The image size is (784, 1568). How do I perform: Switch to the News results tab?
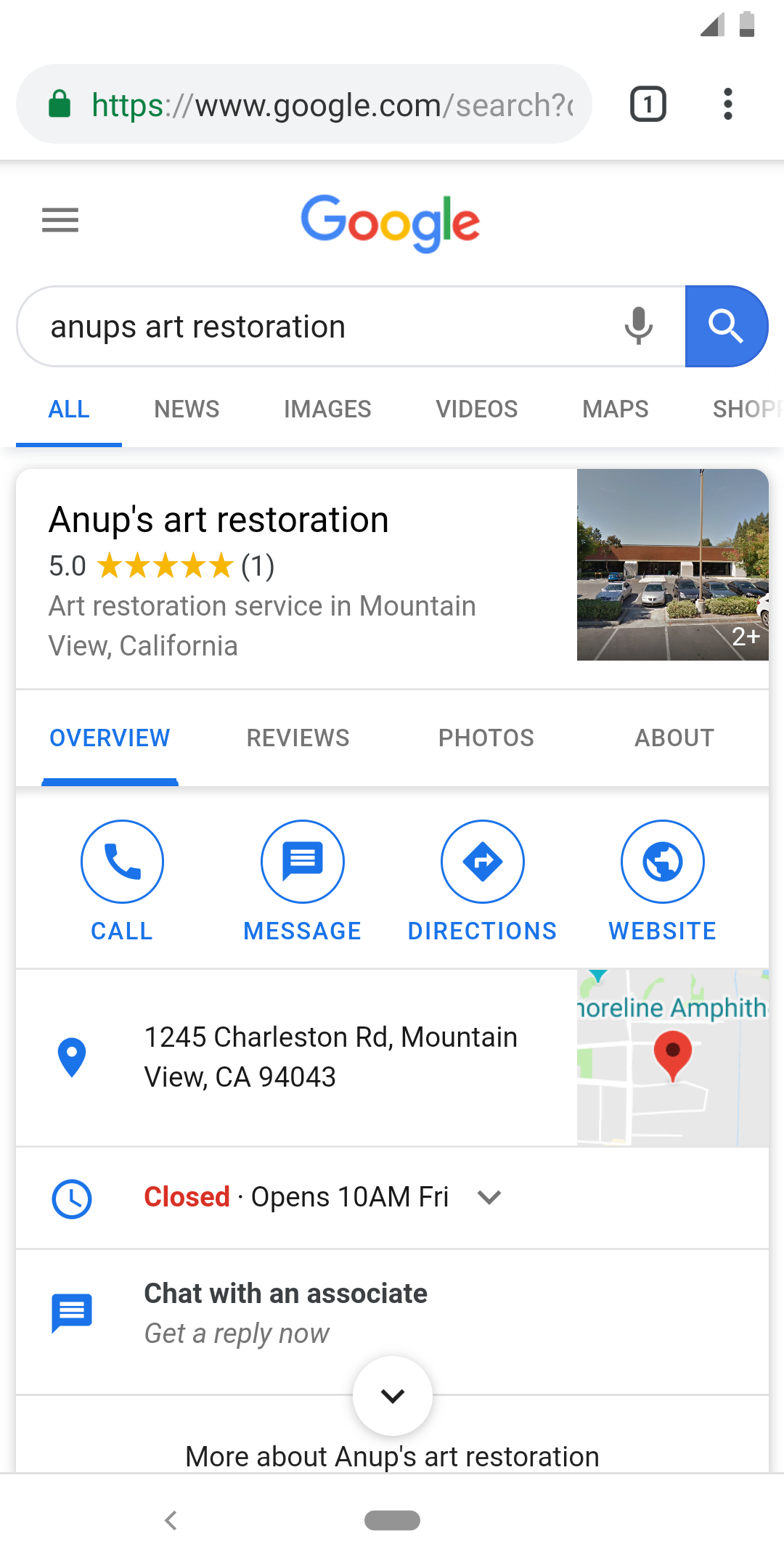click(x=187, y=409)
